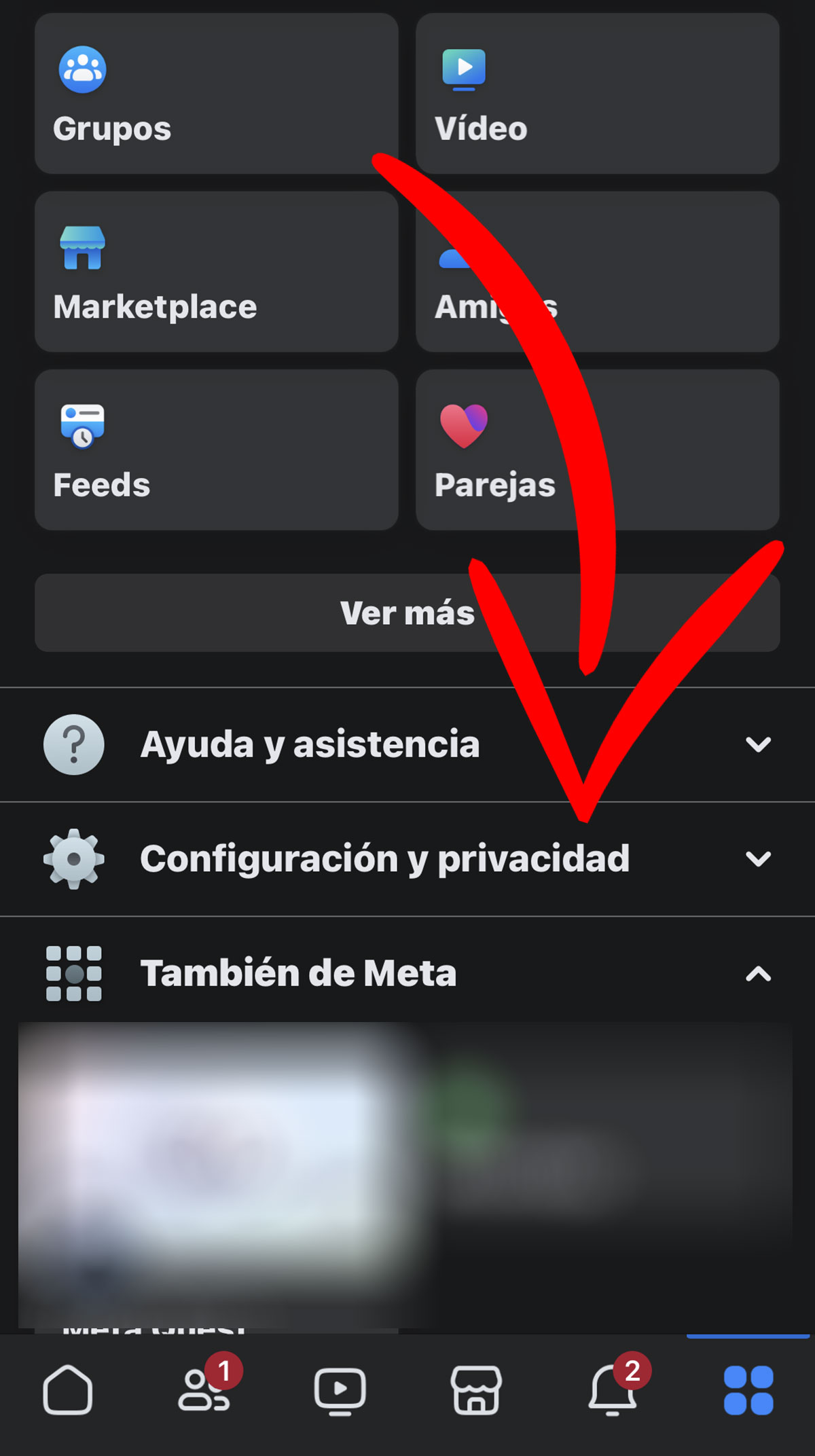Open the Vídeo shortcut
Image resolution: width=815 pixels, height=1456 pixels.
pos(597,94)
